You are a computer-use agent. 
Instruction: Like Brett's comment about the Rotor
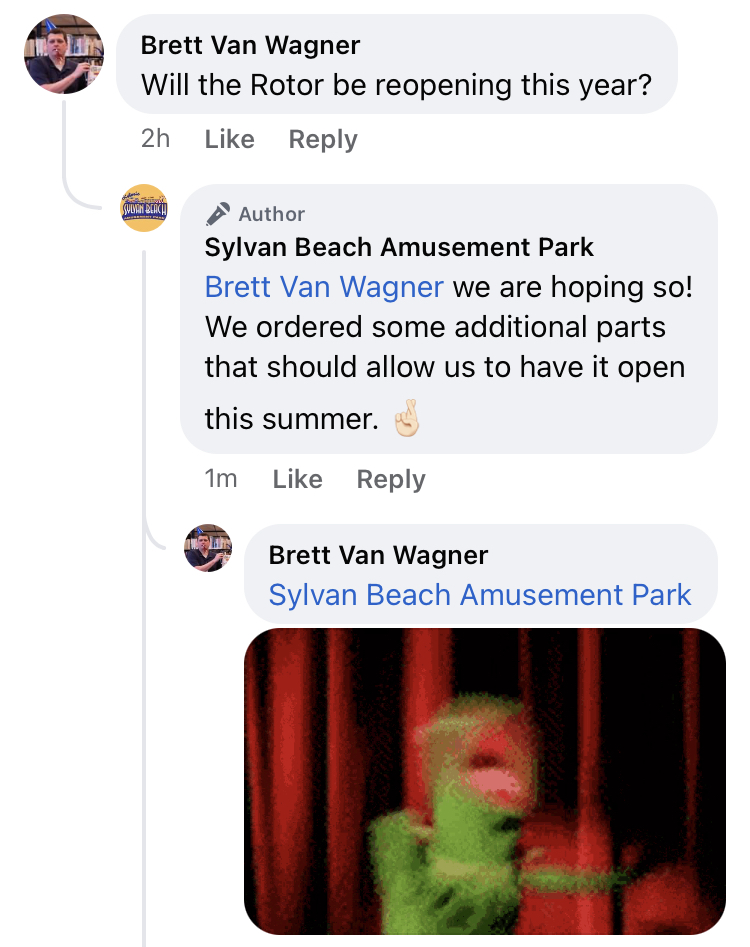point(229,139)
